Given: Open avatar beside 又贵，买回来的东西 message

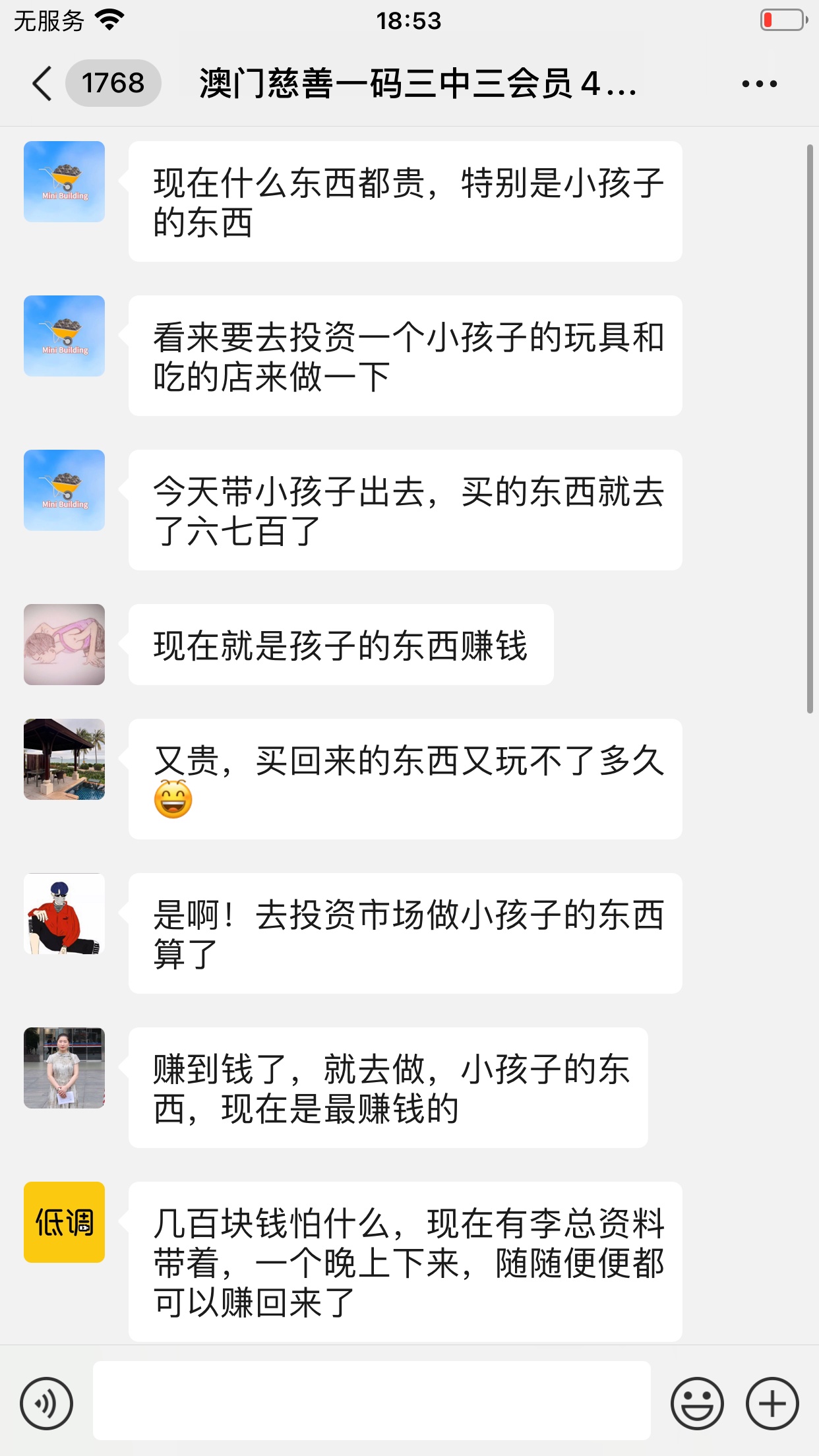Looking at the screenshot, I should pyautogui.click(x=64, y=759).
